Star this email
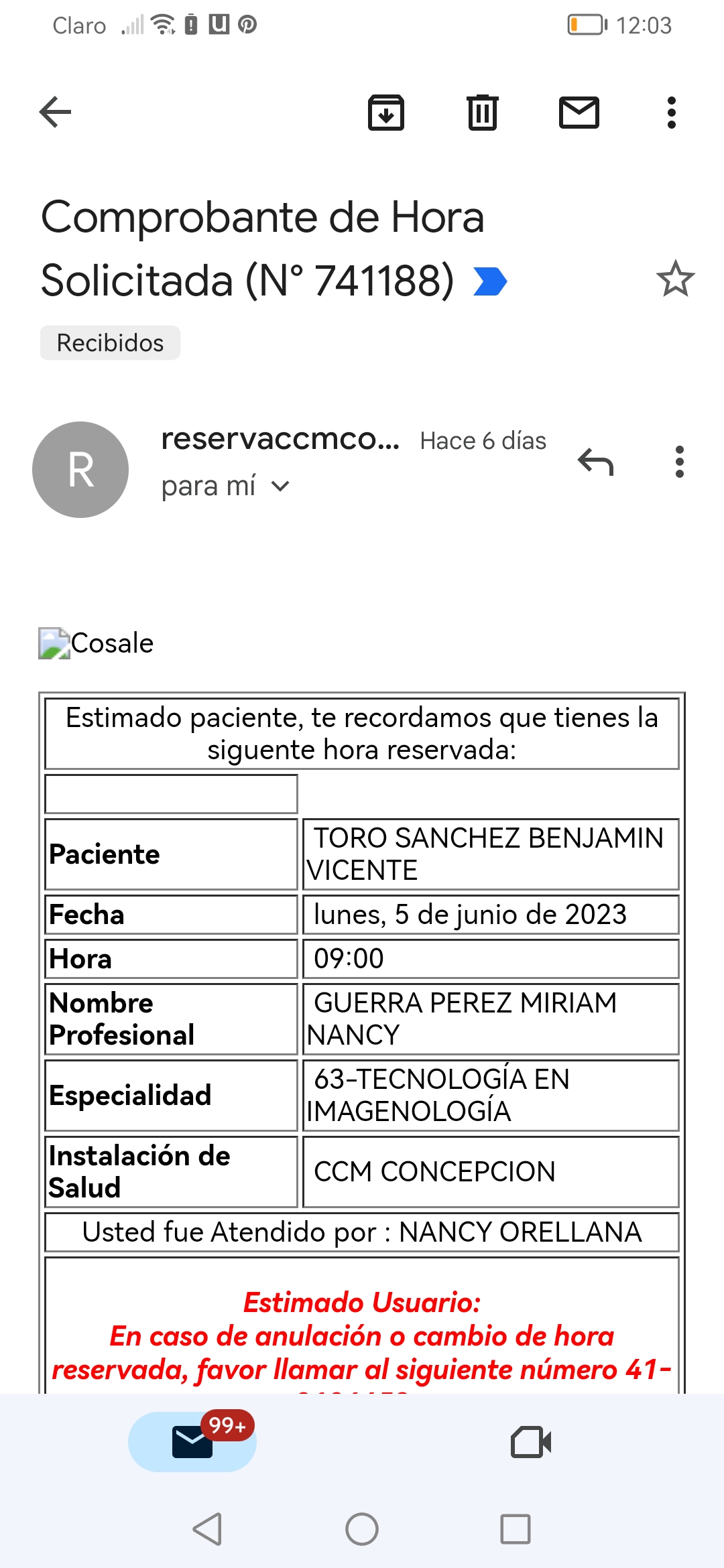The image size is (724, 1568). tap(675, 279)
